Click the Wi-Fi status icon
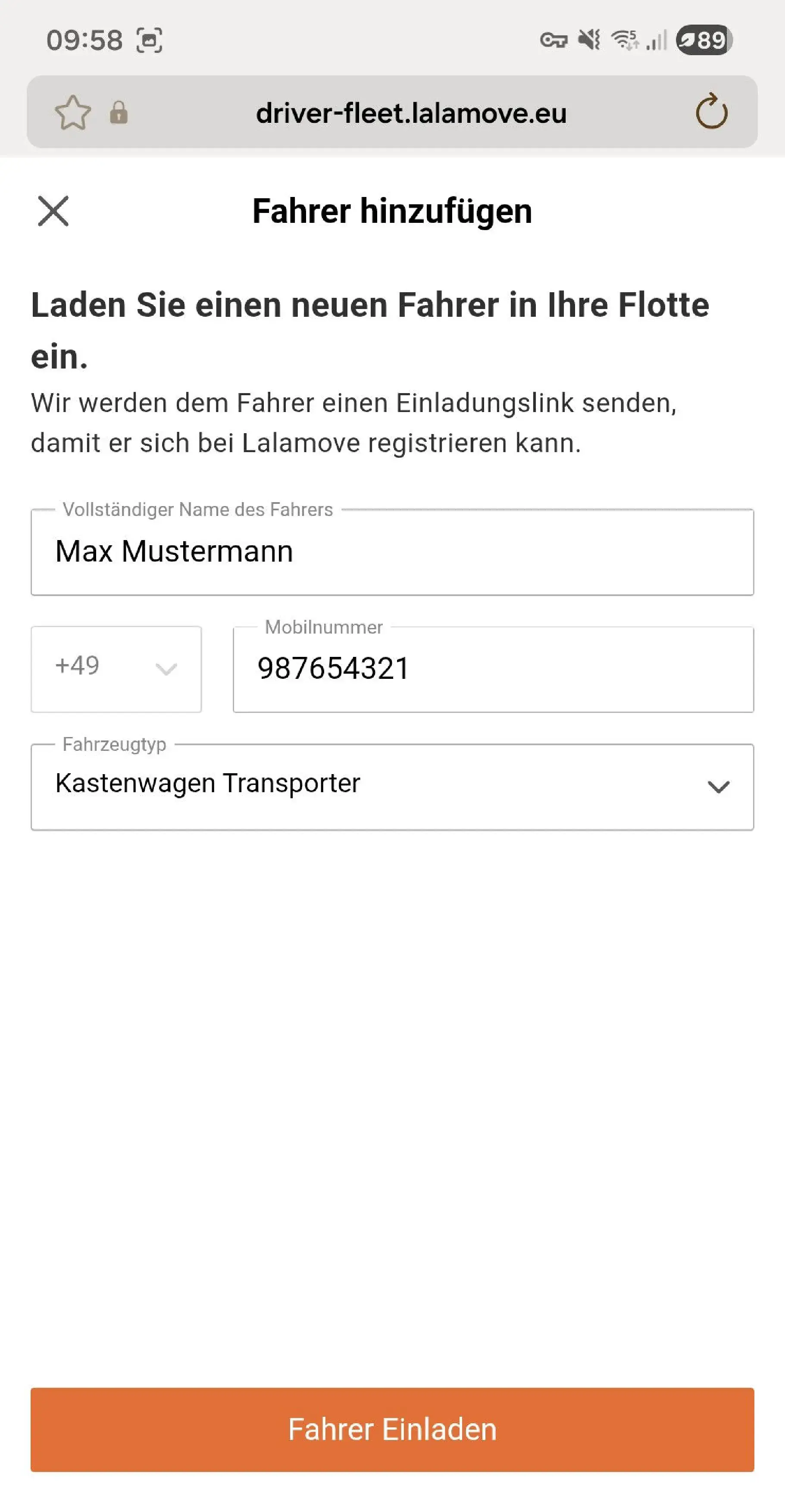Image resolution: width=785 pixels, height=1512 pixels. click(x=623, y=39)
